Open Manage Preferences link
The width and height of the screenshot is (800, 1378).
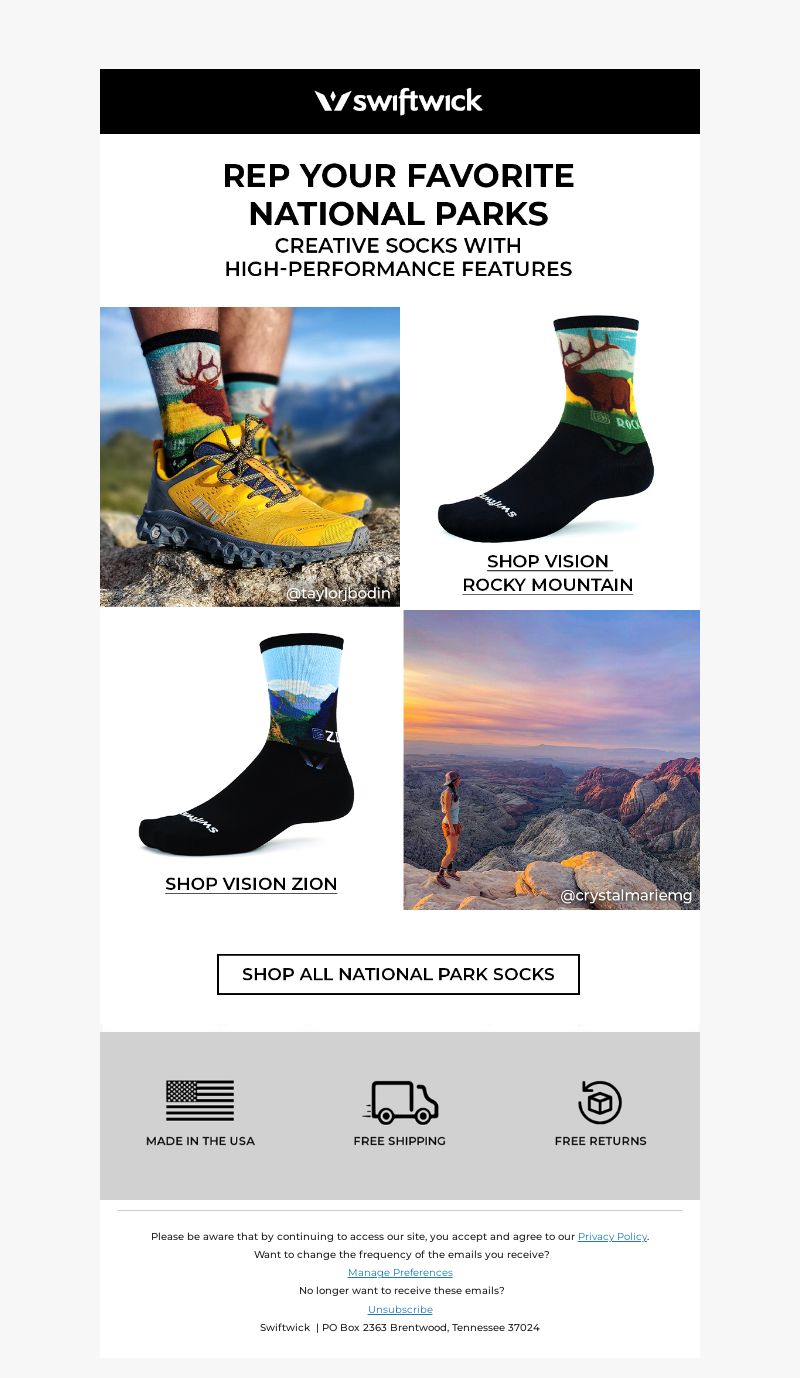point(400,1273)
